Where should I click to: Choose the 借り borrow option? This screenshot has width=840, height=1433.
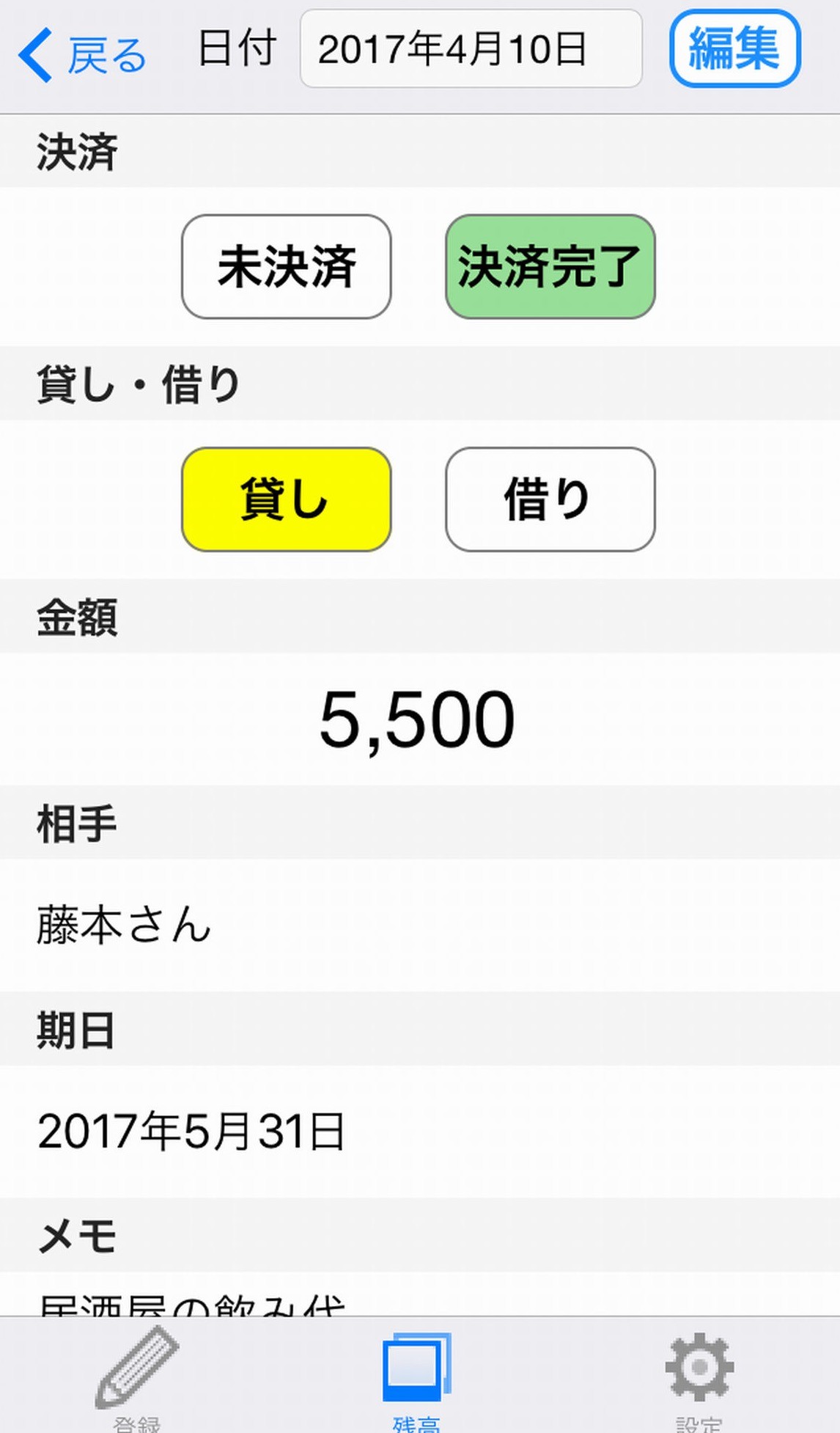[x=550, y=499]
